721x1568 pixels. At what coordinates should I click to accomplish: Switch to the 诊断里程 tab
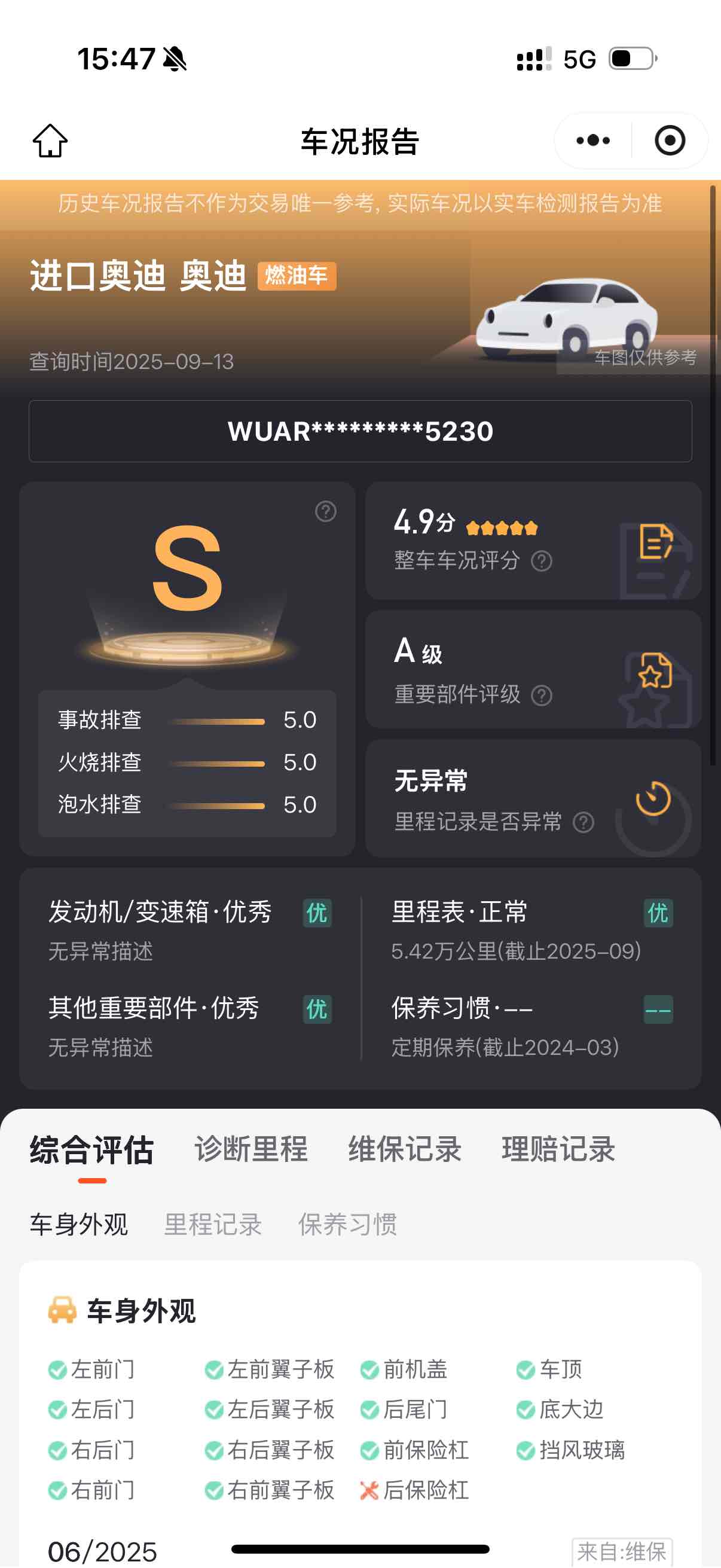250,1150
